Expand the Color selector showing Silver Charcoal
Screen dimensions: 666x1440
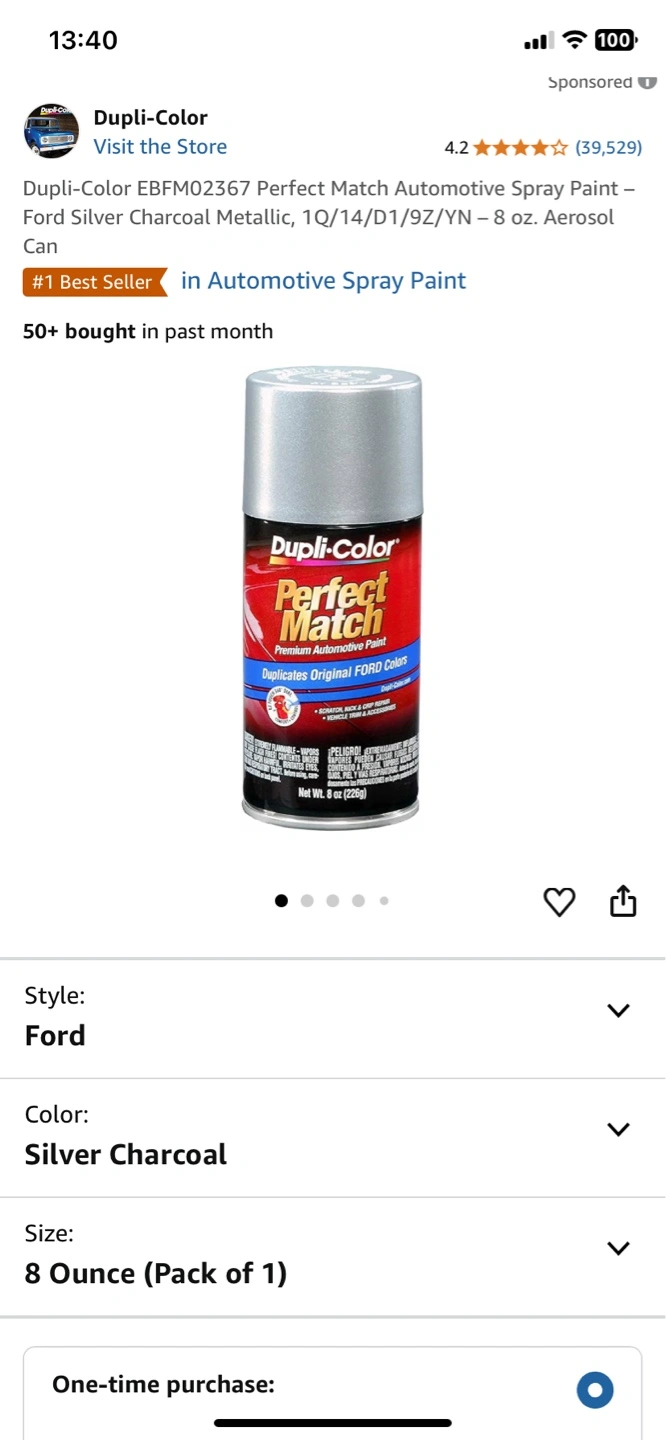333,1137
